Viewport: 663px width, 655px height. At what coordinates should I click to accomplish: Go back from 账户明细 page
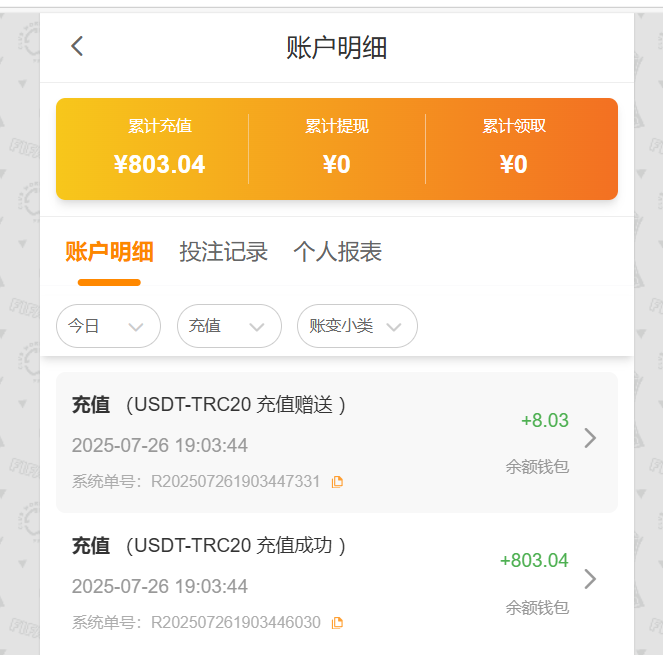(77, 46)
